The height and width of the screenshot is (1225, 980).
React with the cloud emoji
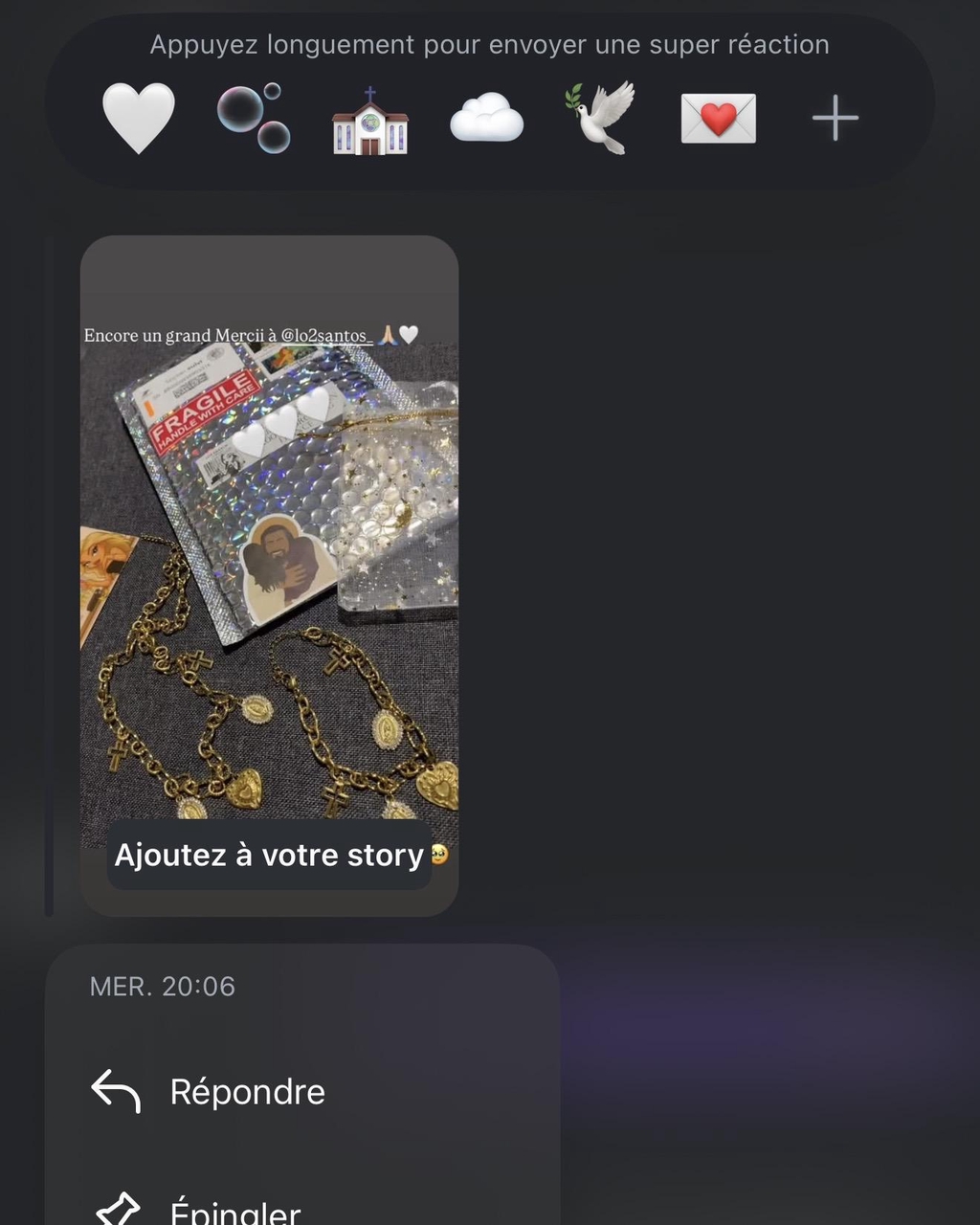point(486,120)
